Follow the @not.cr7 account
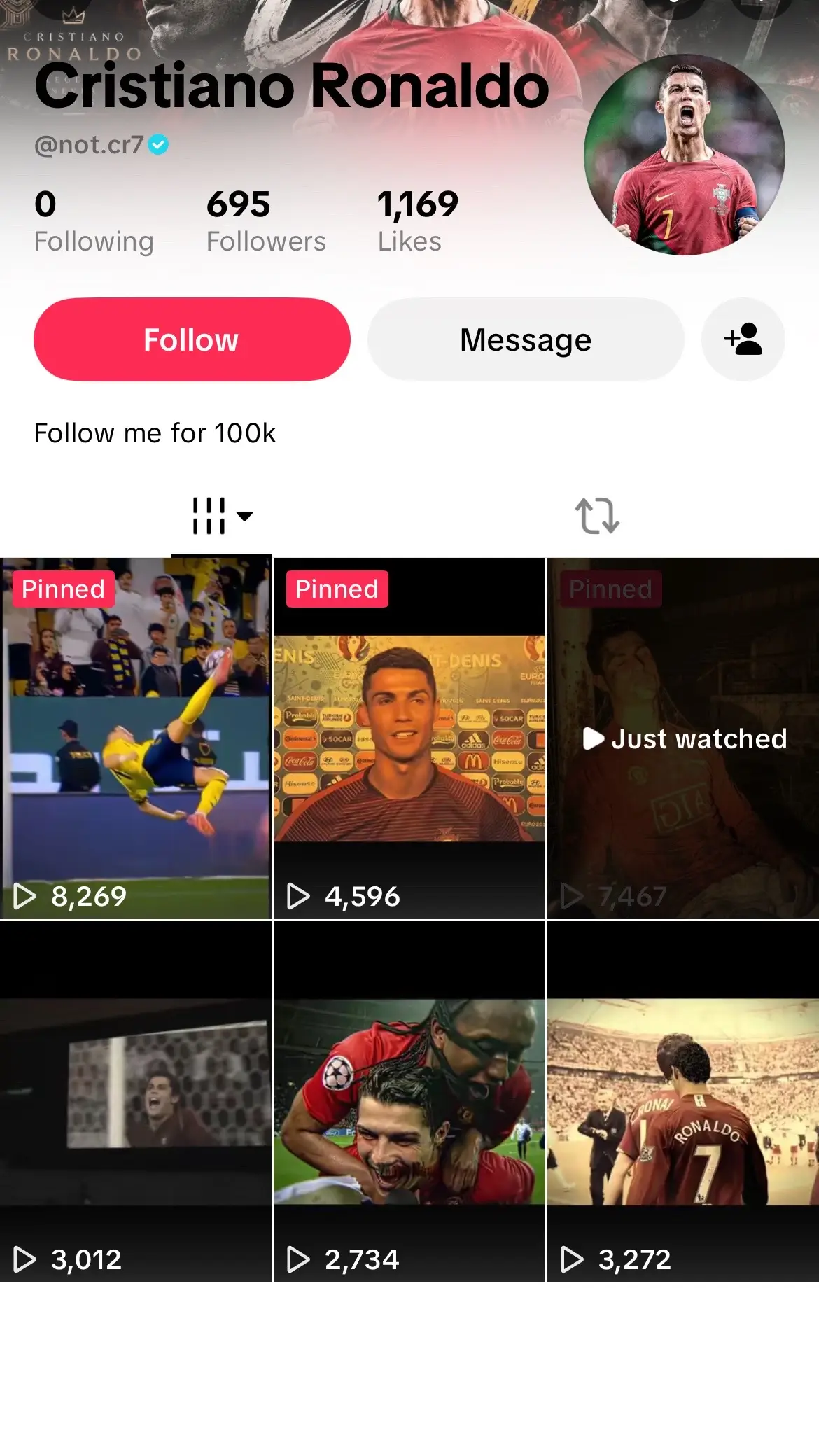This screenshot has width=819, height=1456. pos(192,339)
